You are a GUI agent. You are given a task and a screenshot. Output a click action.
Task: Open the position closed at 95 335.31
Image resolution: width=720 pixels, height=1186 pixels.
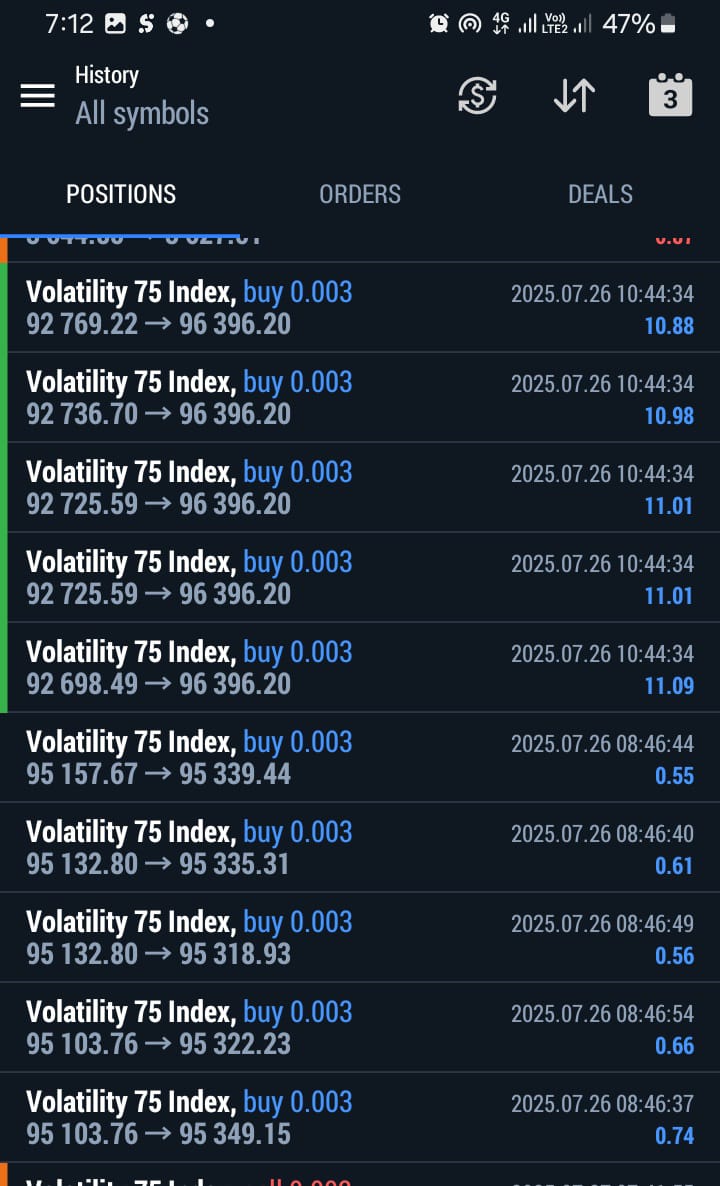click(360, 848)
